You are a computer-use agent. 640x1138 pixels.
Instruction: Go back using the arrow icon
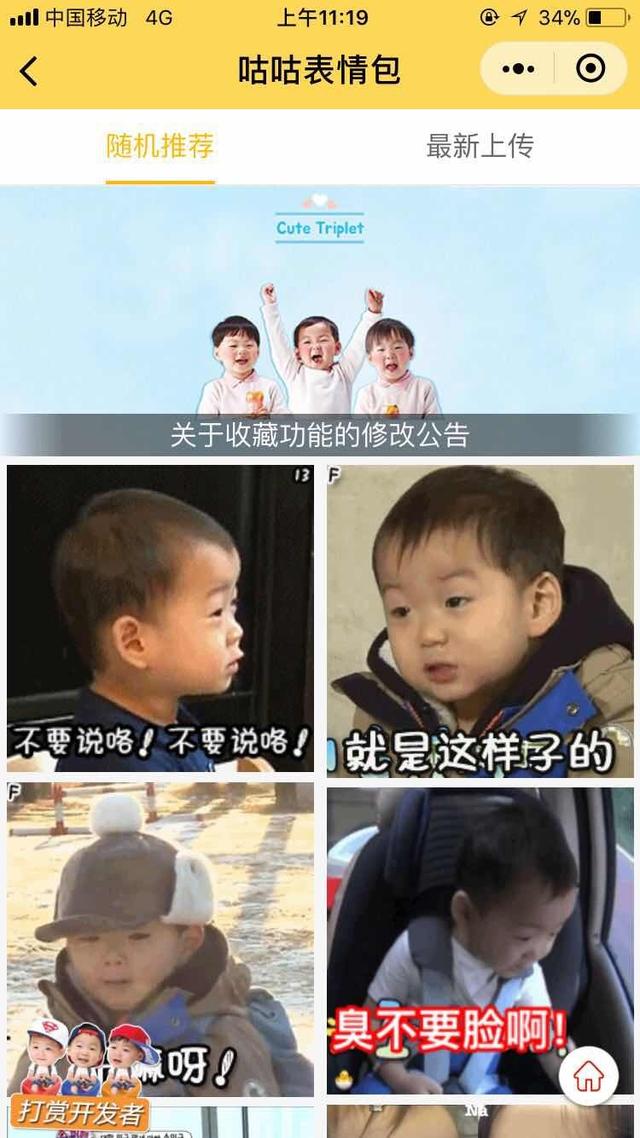coord(29,70)
